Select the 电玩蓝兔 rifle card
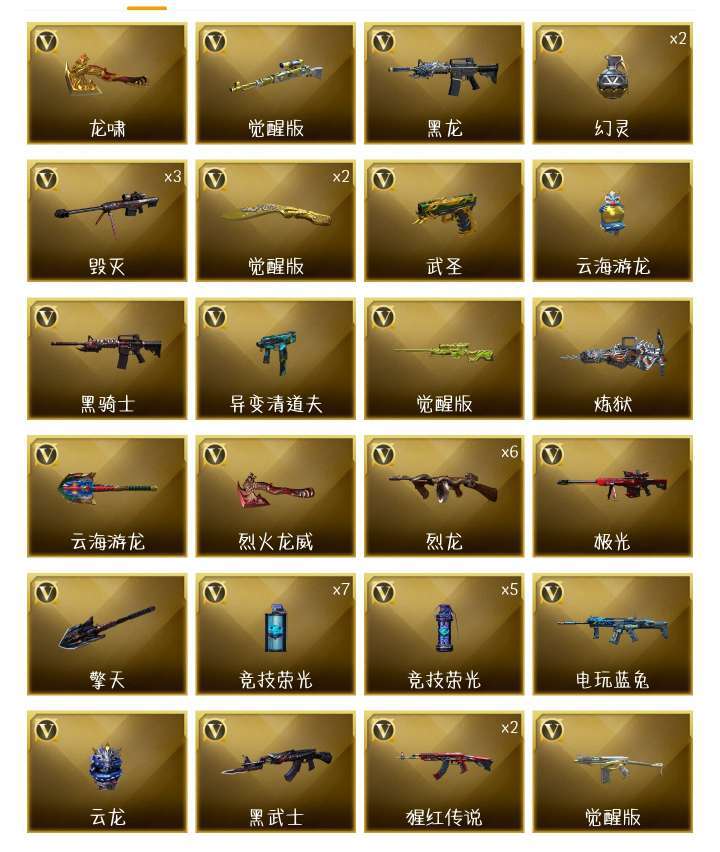Image resolution: width=720 pixels, height=852 pixels. 612,634
